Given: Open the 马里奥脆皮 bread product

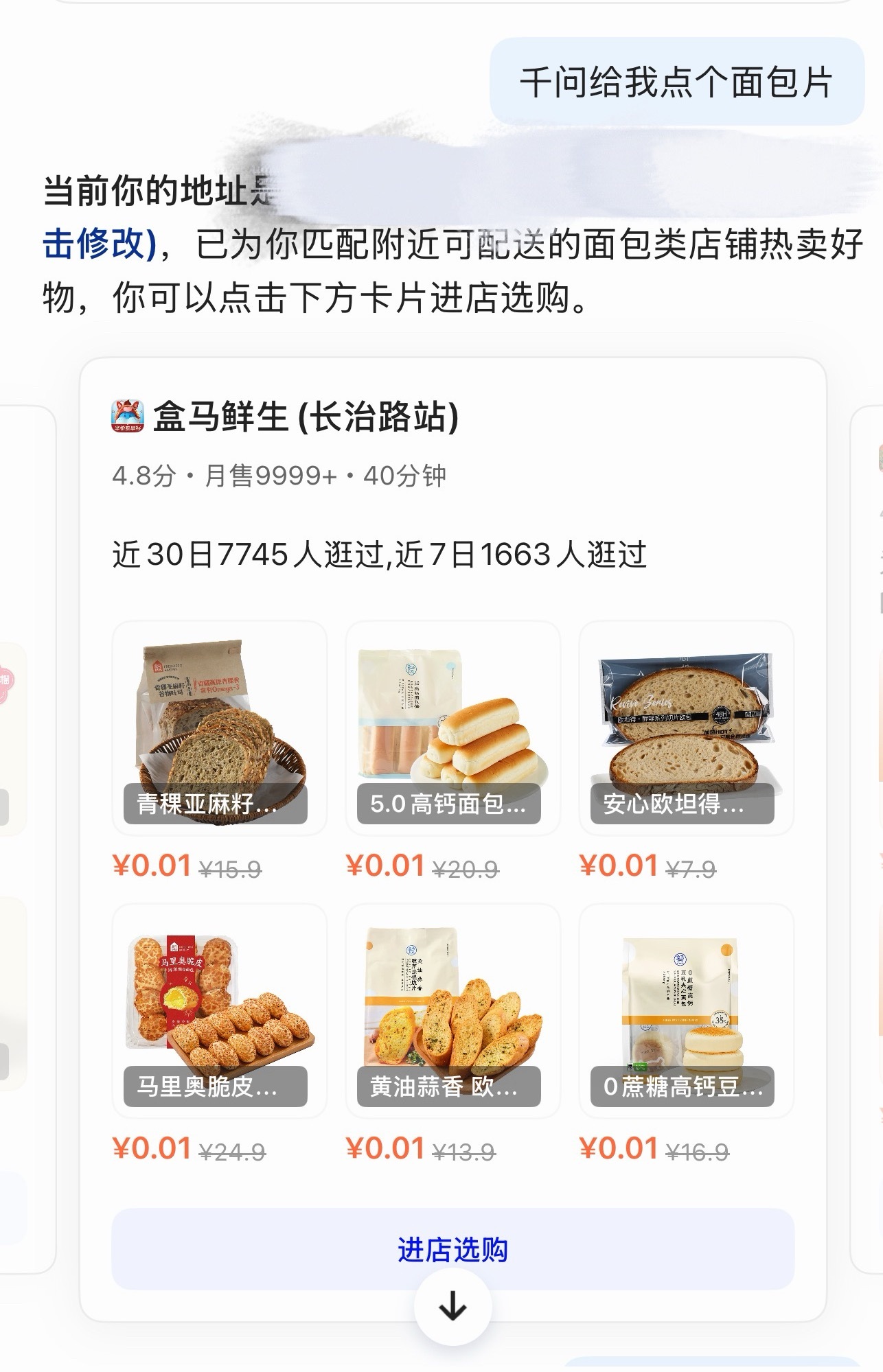Looking at the screenshot, I should coord(220,1010).
